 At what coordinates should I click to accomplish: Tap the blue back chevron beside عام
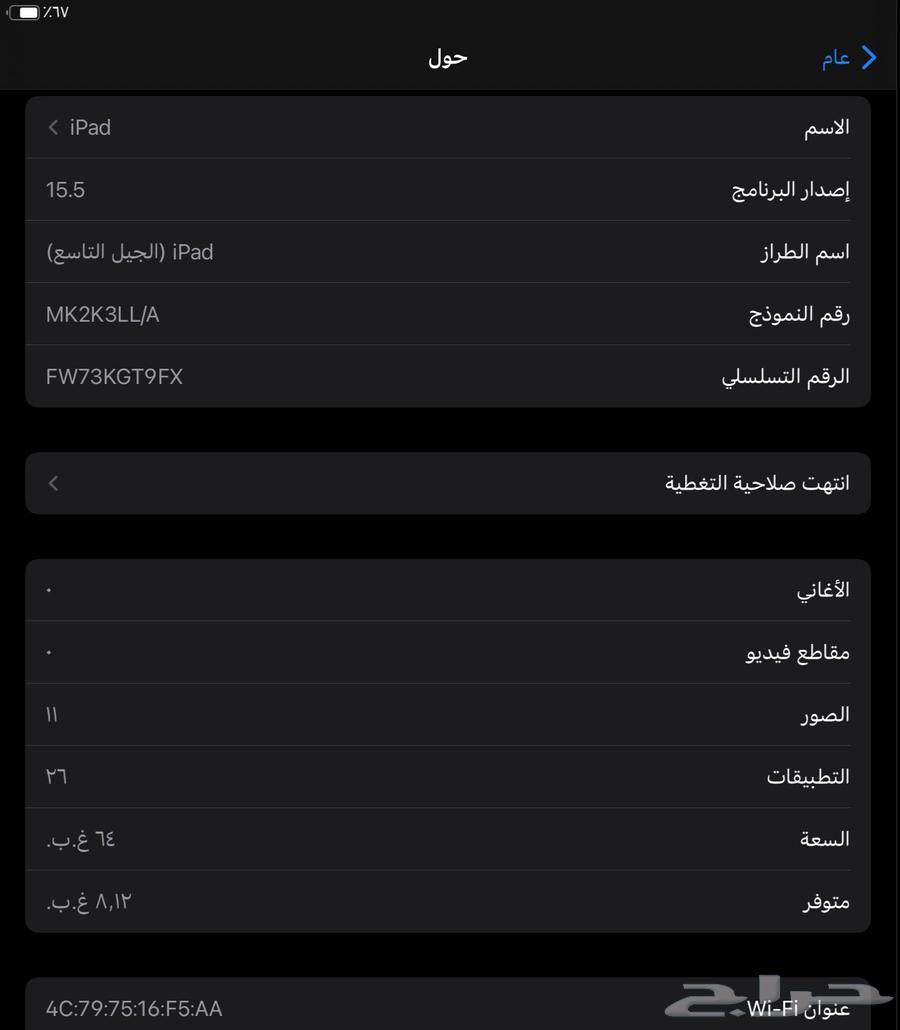pos(869,57)
